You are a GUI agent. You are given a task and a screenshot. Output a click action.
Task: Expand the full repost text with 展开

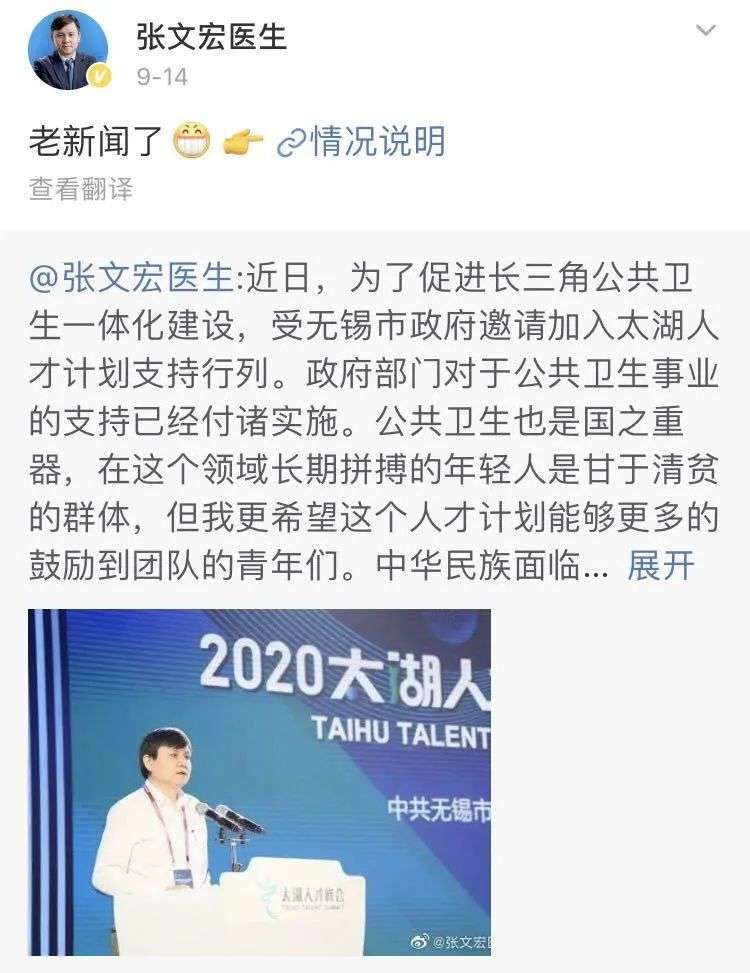pyautogui.click(x=660, y=567)
